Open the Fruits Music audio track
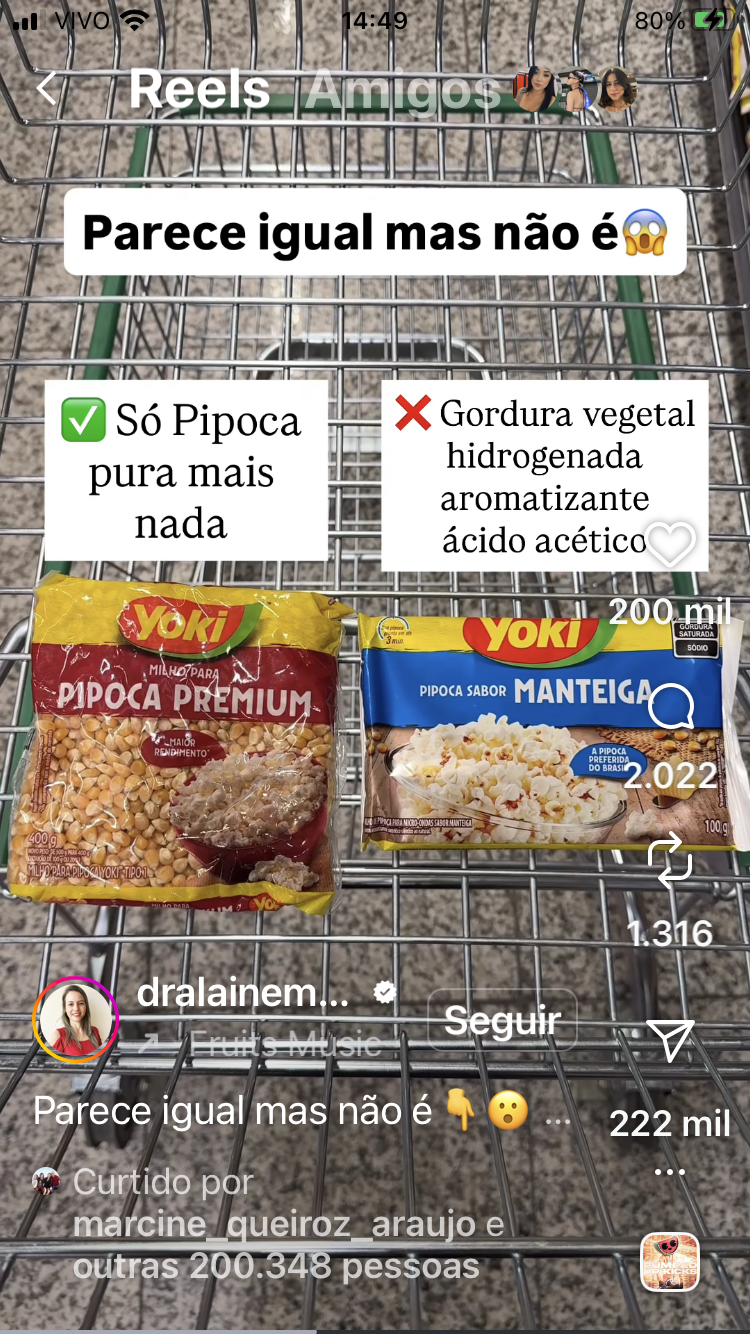Viewport: 750px width, 1334px height. click(285, 1045)
